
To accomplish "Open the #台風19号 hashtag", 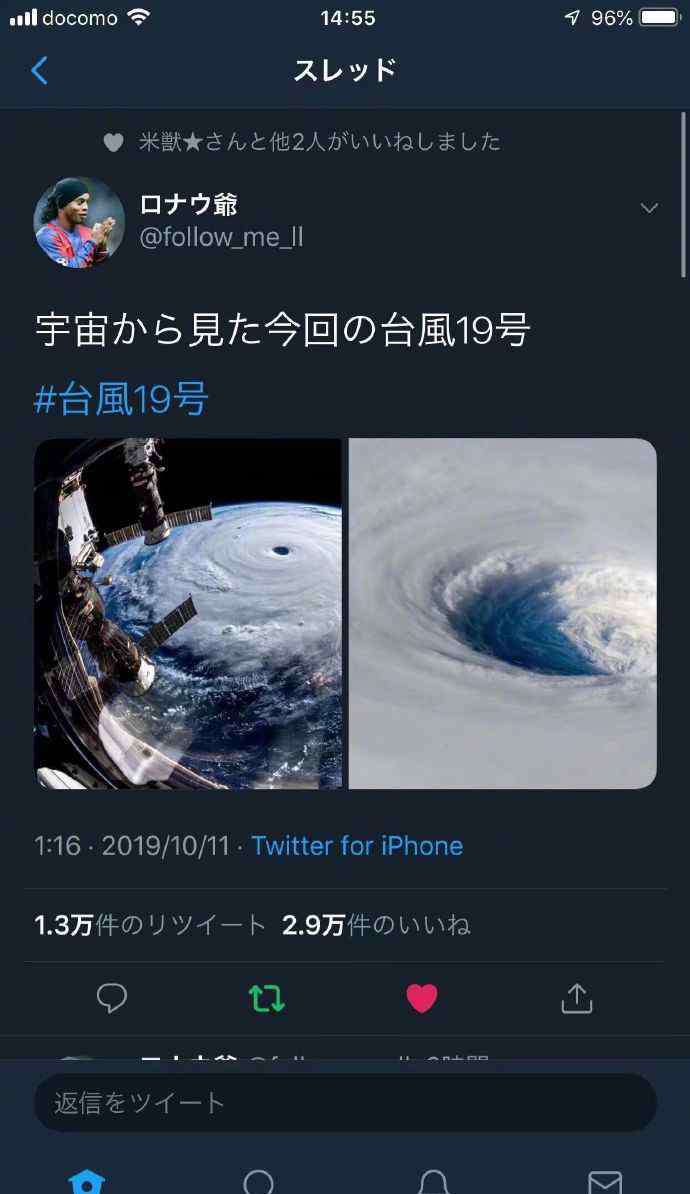I will point(121,399).
